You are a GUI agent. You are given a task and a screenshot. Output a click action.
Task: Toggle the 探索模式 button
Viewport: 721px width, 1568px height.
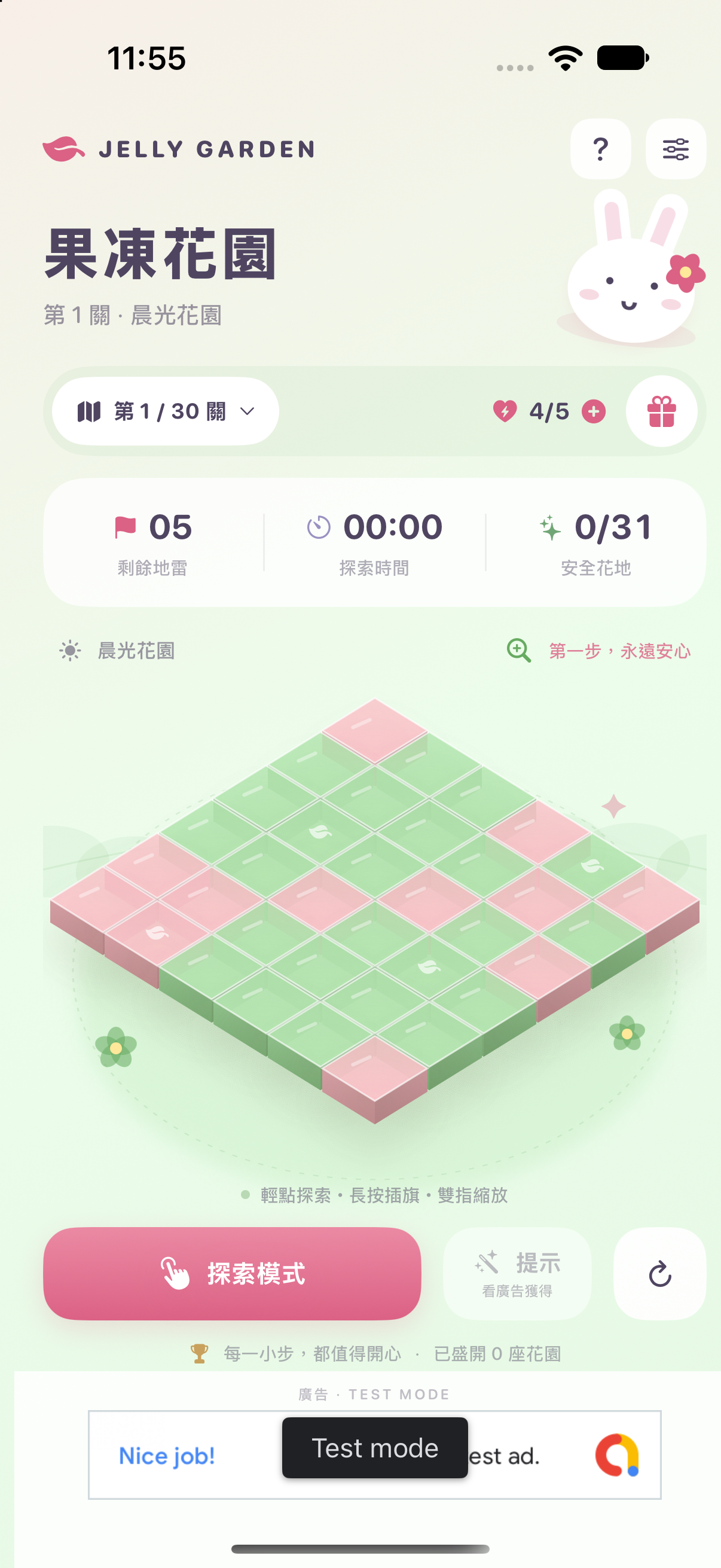pyautogui.click(x=232, y=1273)
